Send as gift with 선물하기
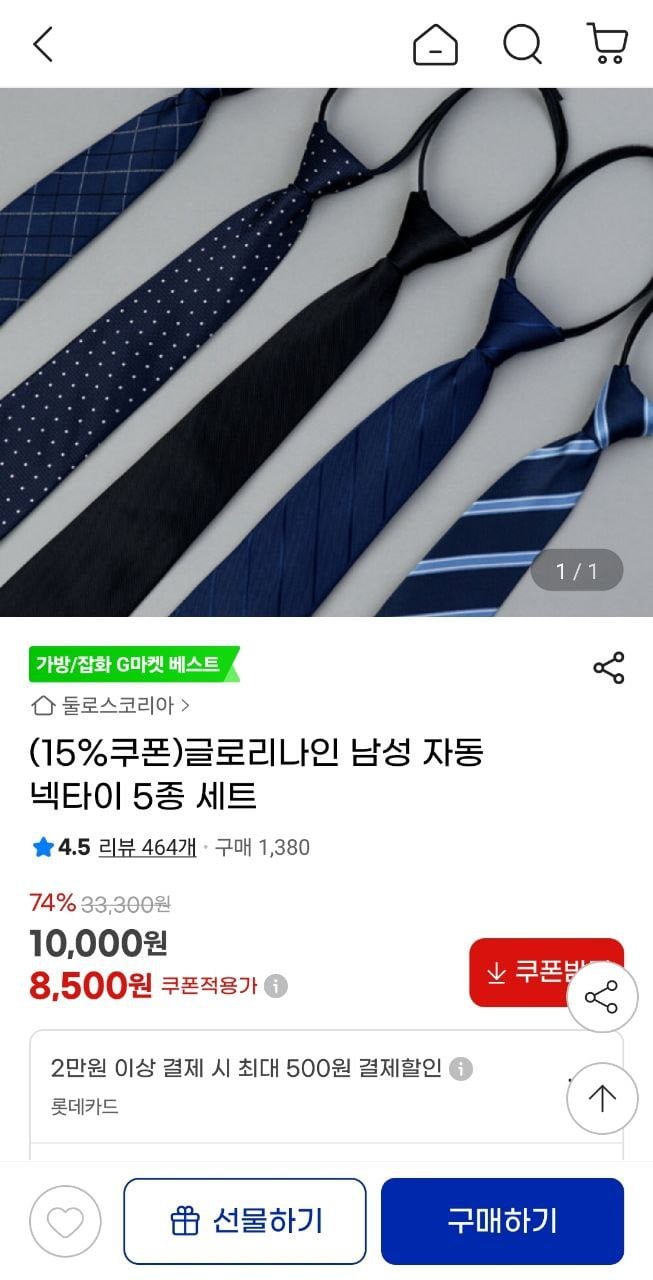653x1280 pixels. tap(245, 1221)
